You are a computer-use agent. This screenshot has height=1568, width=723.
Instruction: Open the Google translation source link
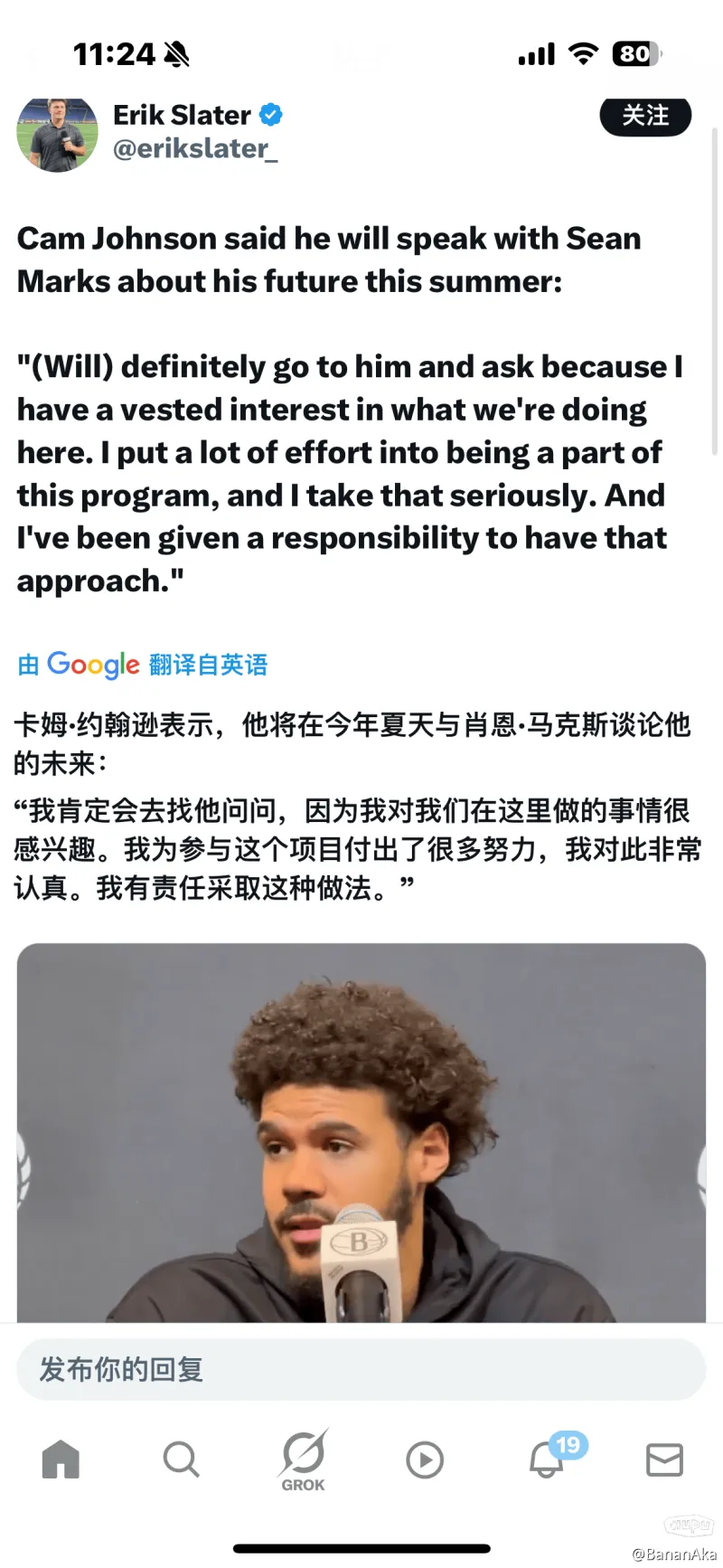[x=143, y=665]
